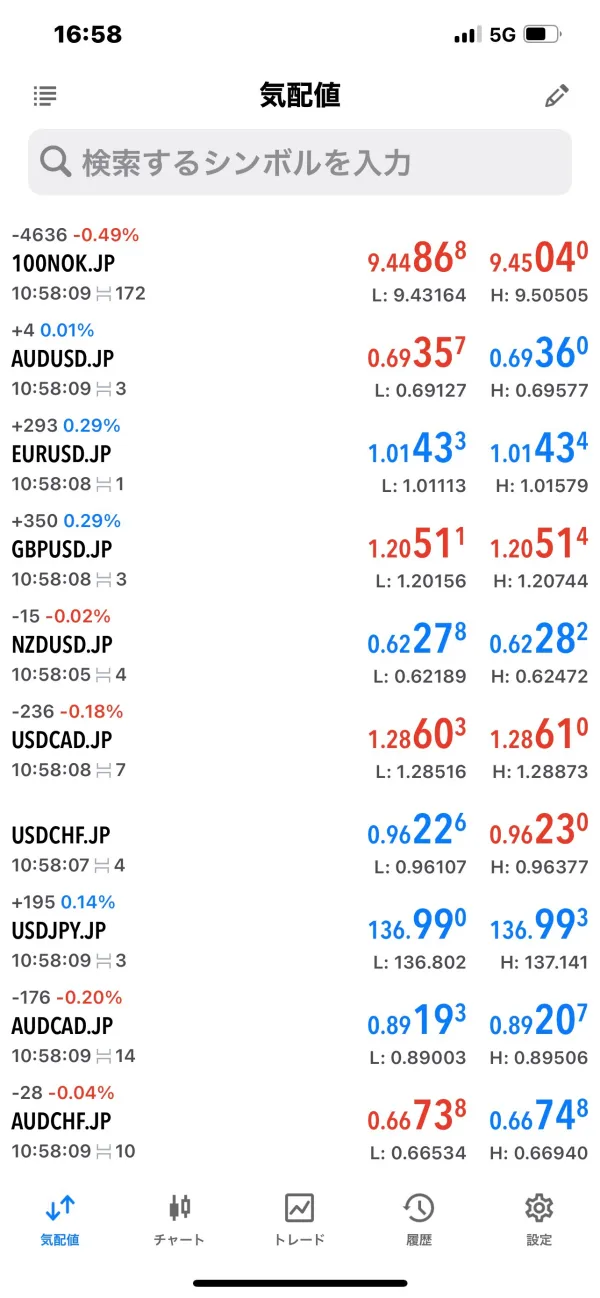Open the 履歴 history tab
The image size is (600, 1298).
click(x=419, y=1218)
